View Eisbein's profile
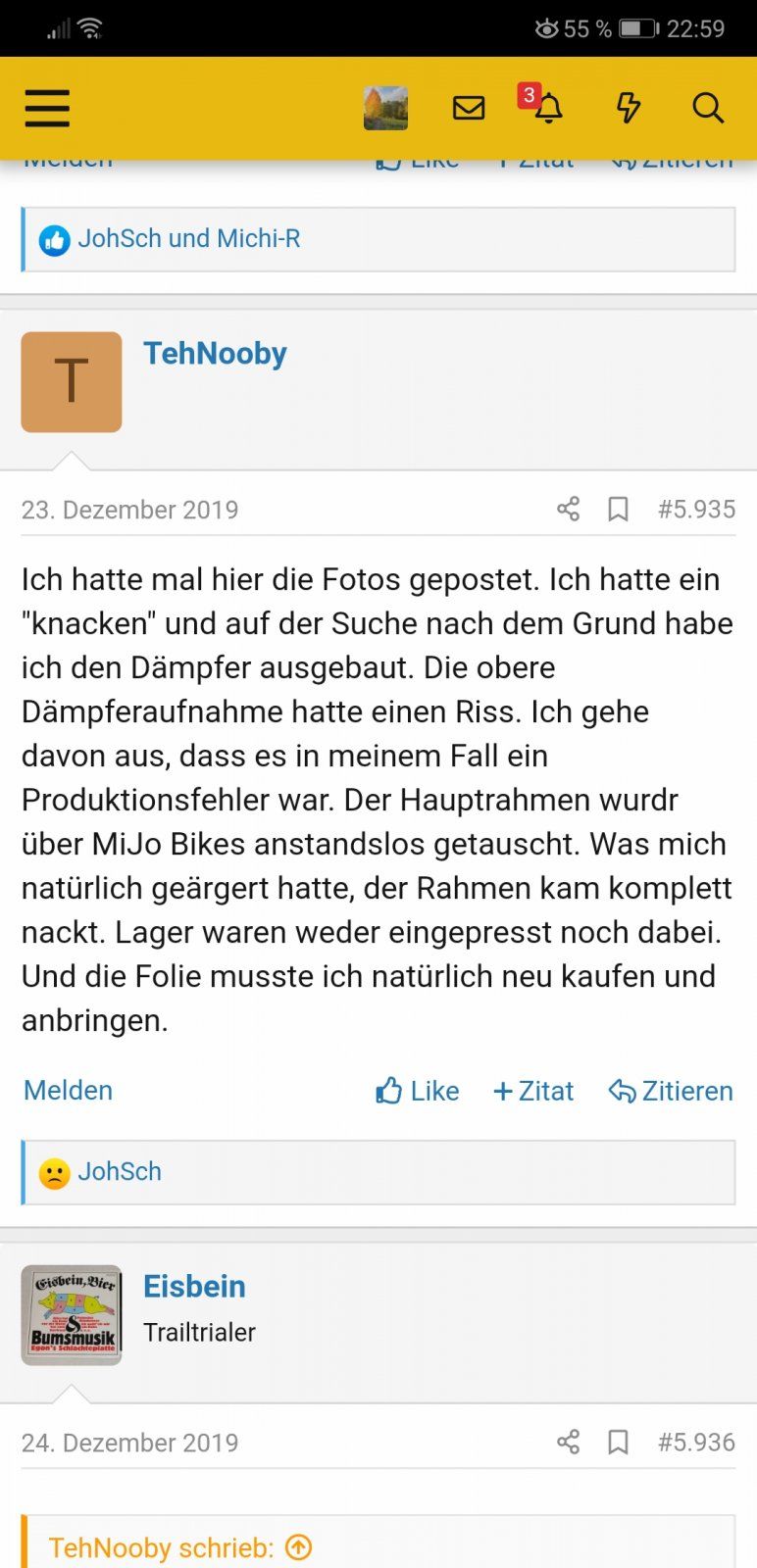Screen dimensions: 757x1568 (x=194, y=1287)
